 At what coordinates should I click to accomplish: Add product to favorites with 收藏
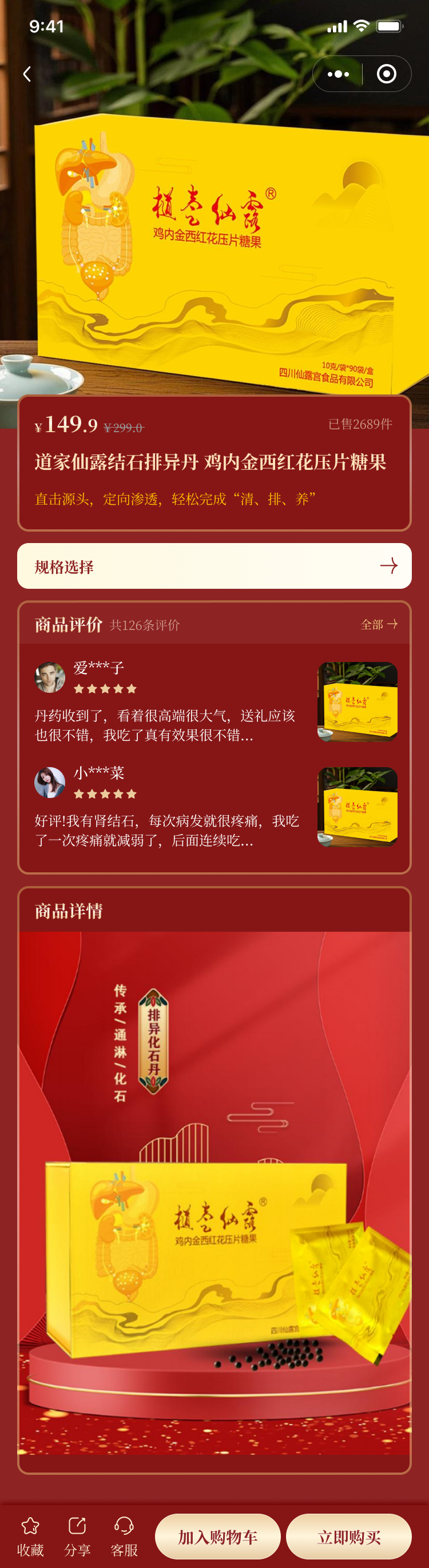point(30,1536)
